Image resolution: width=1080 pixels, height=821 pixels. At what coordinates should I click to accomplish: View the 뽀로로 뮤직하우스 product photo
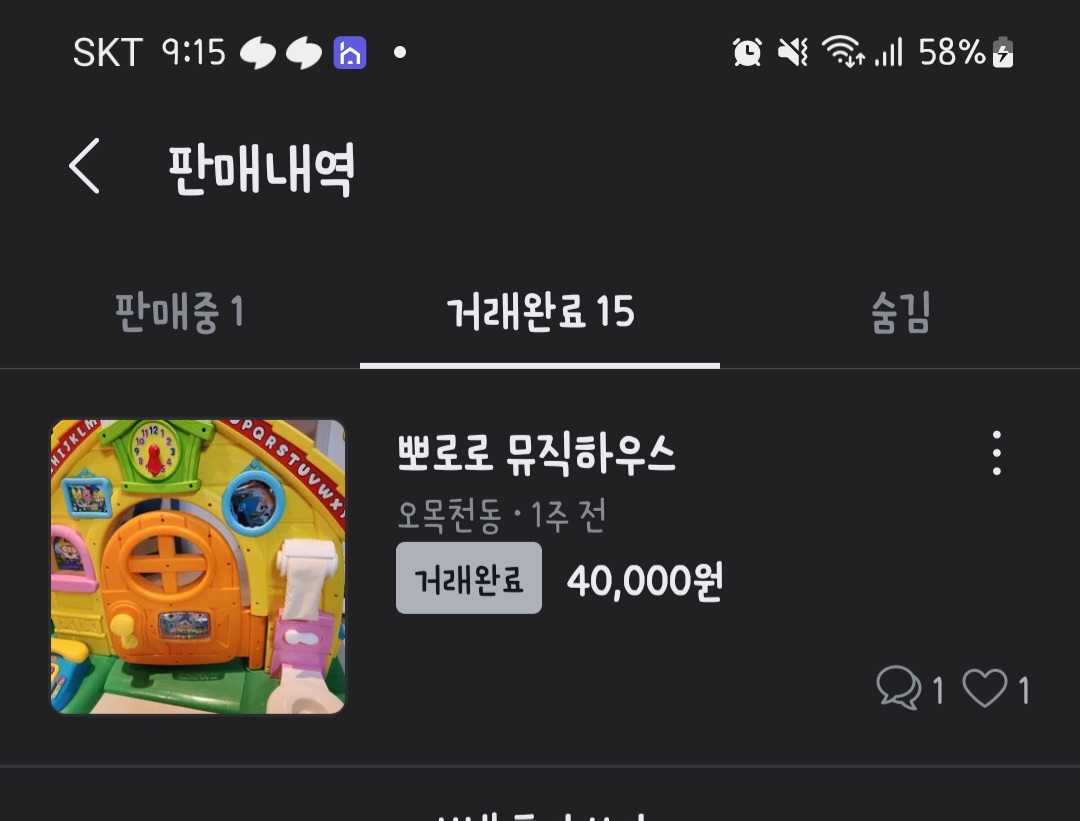coord(198,566)
